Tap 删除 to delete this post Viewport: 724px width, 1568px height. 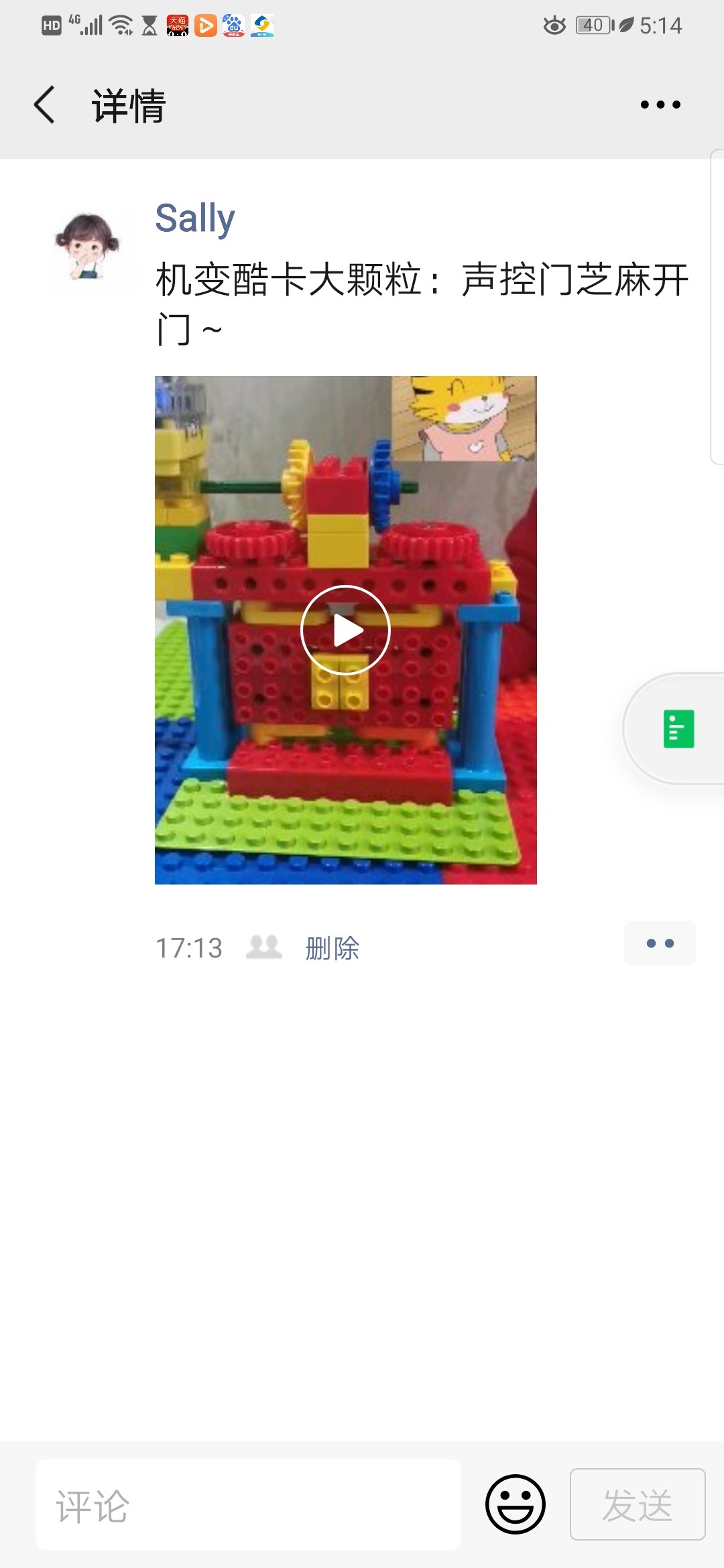click(x=332, y=948)
